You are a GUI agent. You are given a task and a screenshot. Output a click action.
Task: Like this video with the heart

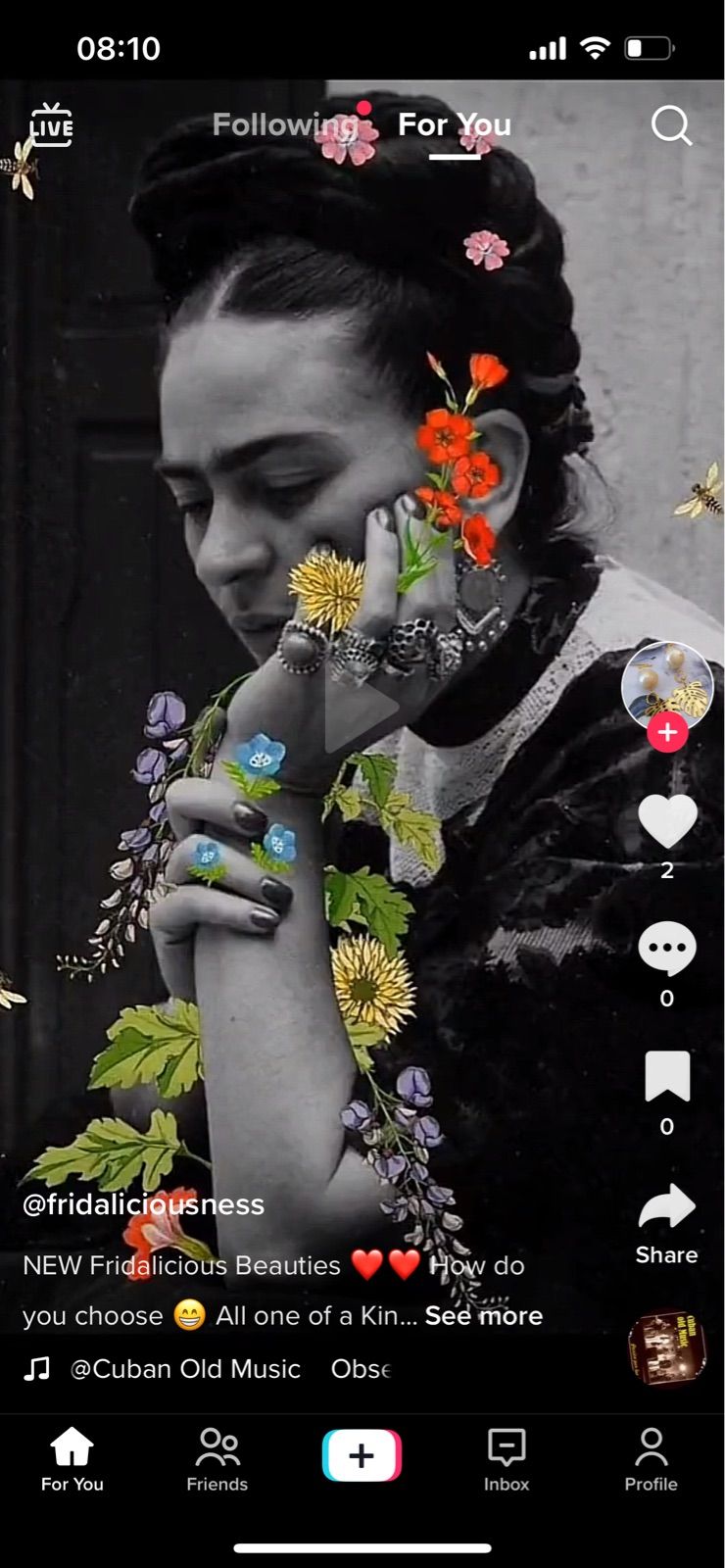point(667,820)
